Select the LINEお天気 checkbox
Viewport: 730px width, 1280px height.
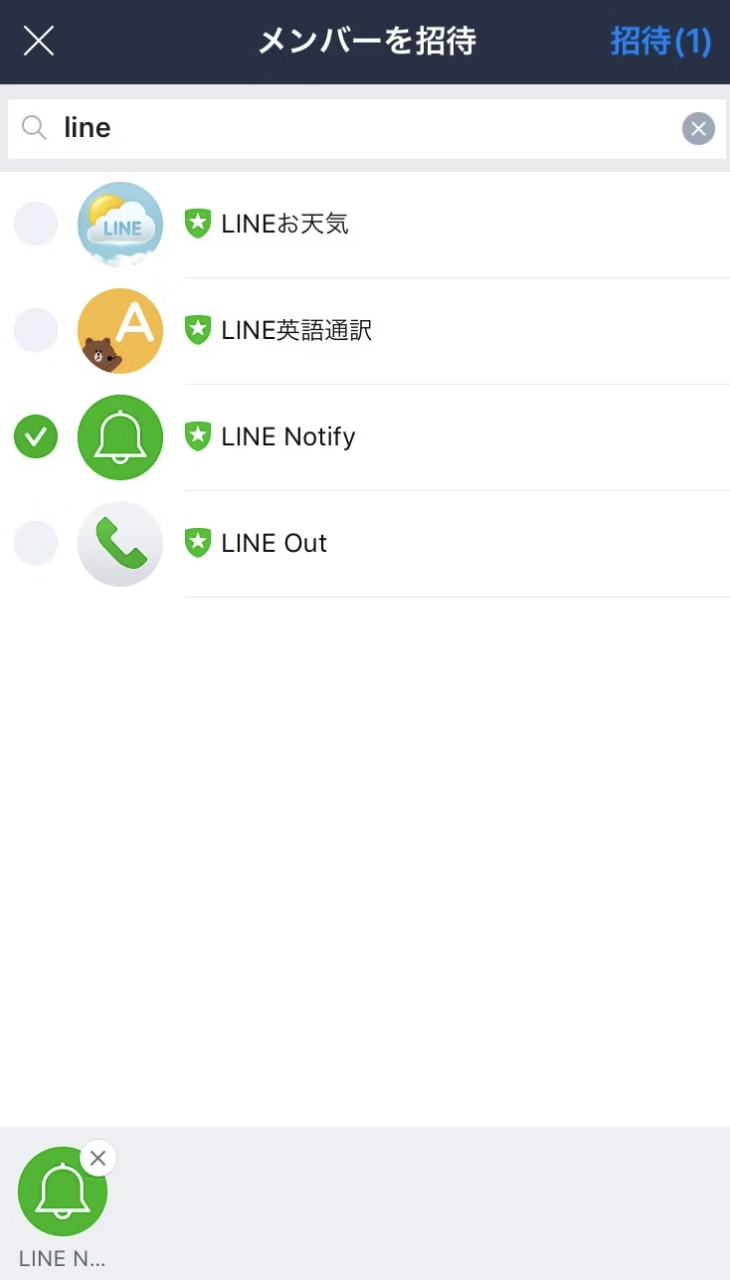[36, 224]
